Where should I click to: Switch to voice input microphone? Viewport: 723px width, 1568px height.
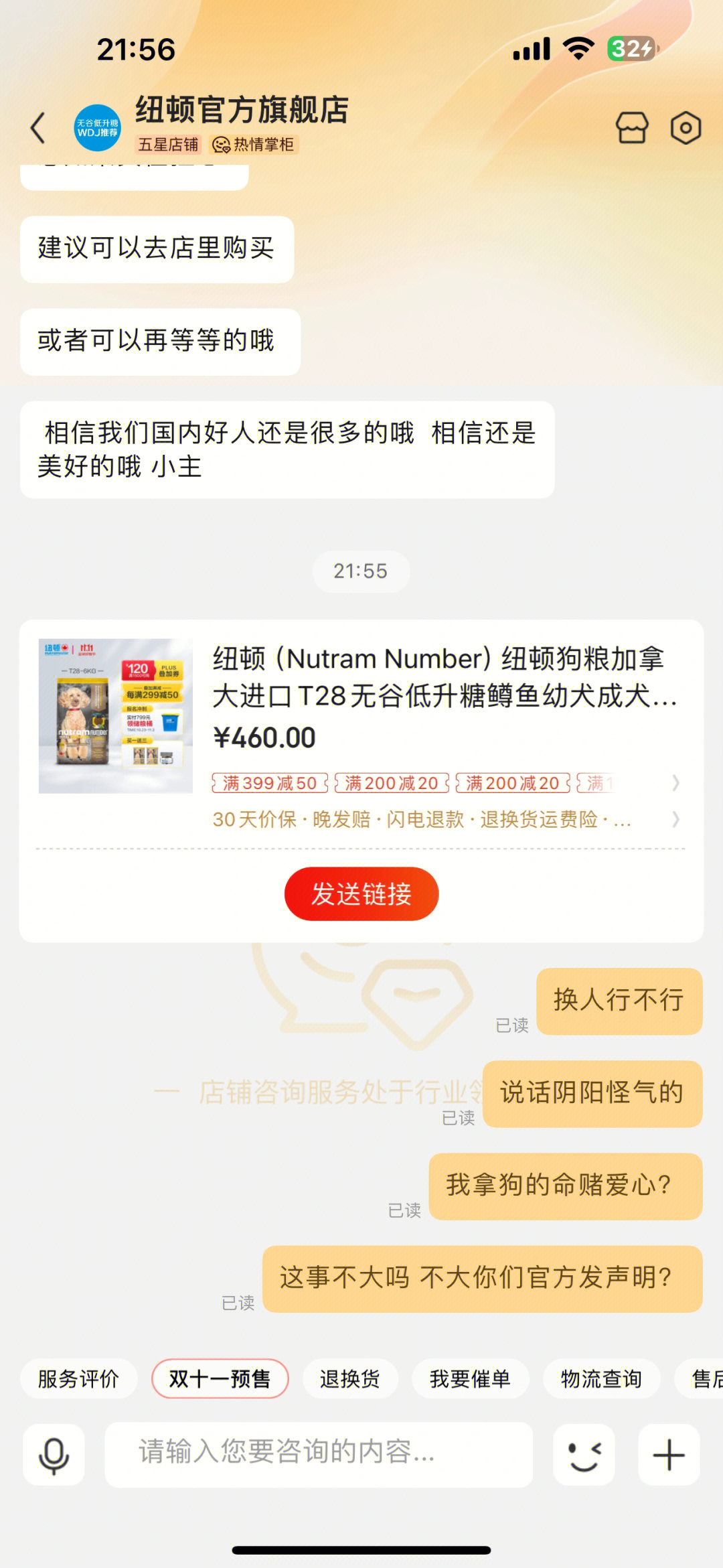point(54,1455)
